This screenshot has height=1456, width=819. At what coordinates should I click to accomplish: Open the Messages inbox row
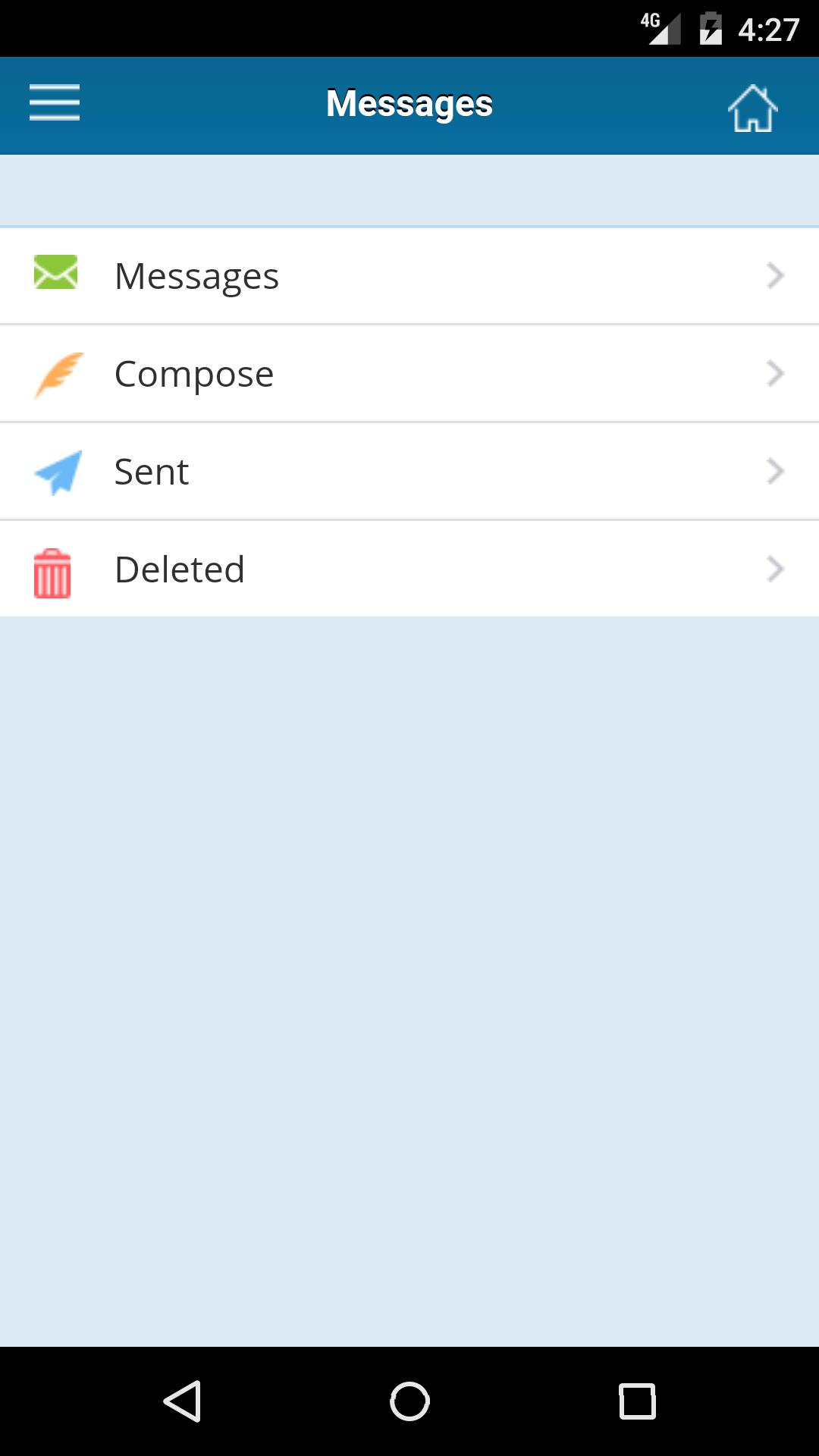(409, 276)
